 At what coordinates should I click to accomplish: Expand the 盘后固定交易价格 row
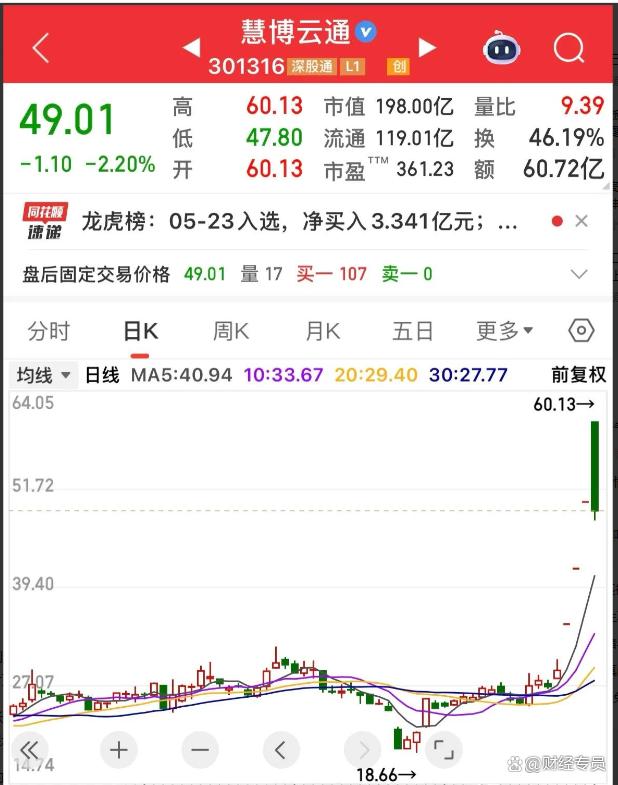click(578, 273)
